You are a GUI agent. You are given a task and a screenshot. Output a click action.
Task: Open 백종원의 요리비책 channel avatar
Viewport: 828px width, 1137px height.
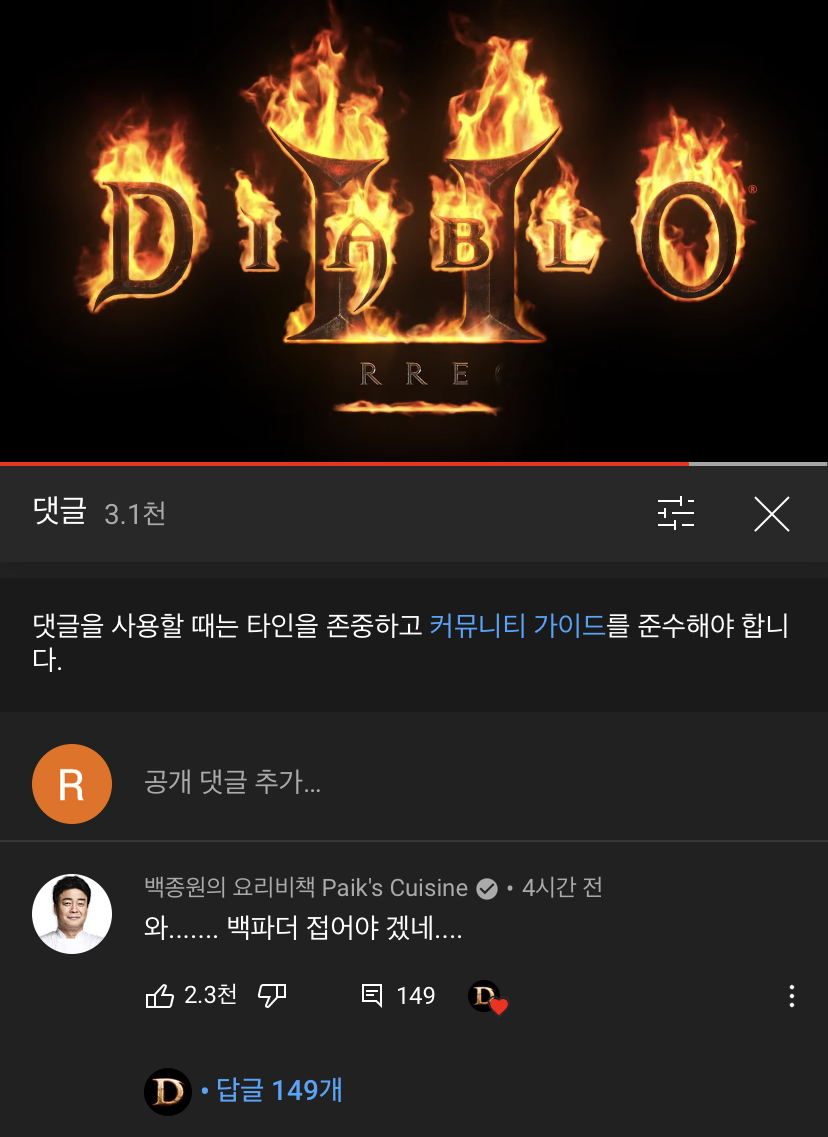[71, 914]
